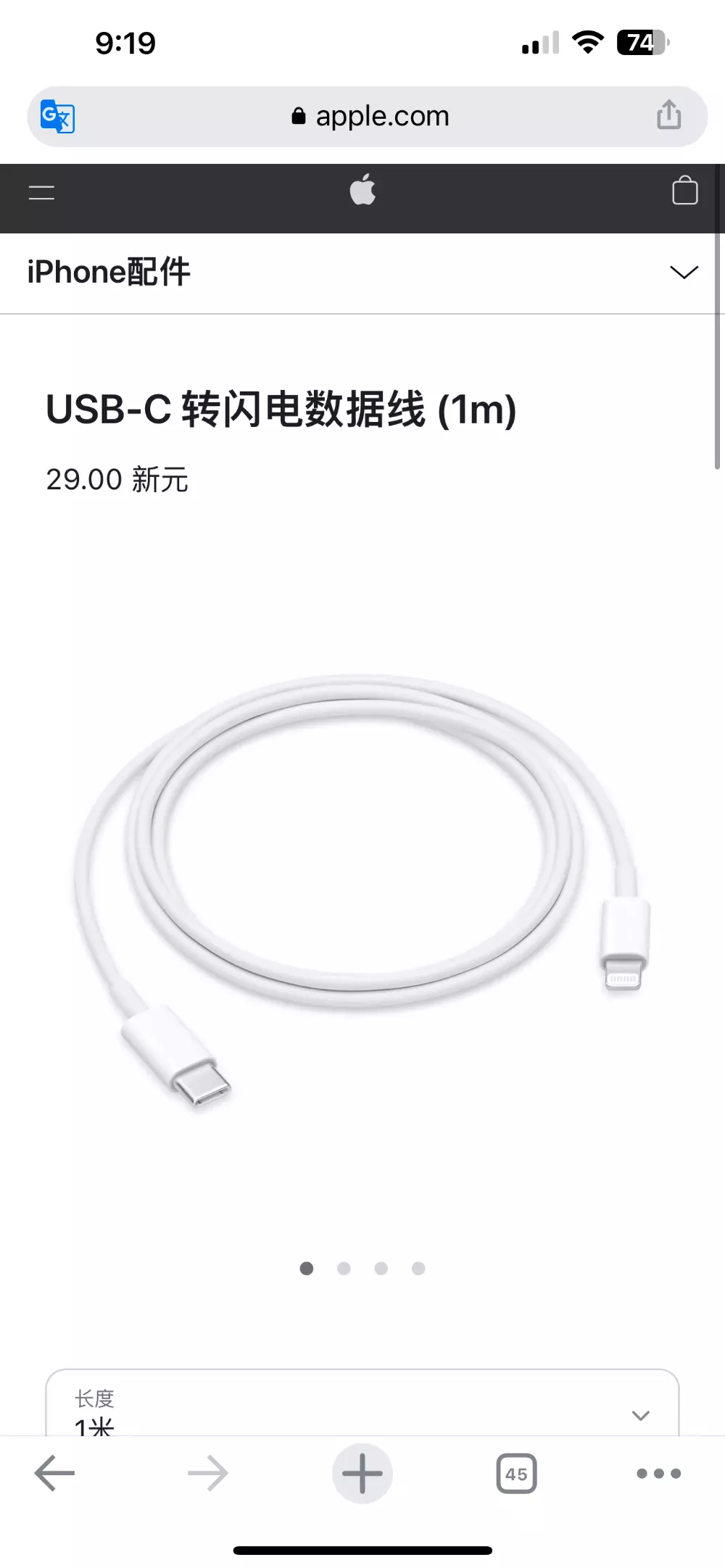Go back to previous page
The height and width of the screenshot is (1568, 725).
pyautogui.click(x=54, y=1473)
